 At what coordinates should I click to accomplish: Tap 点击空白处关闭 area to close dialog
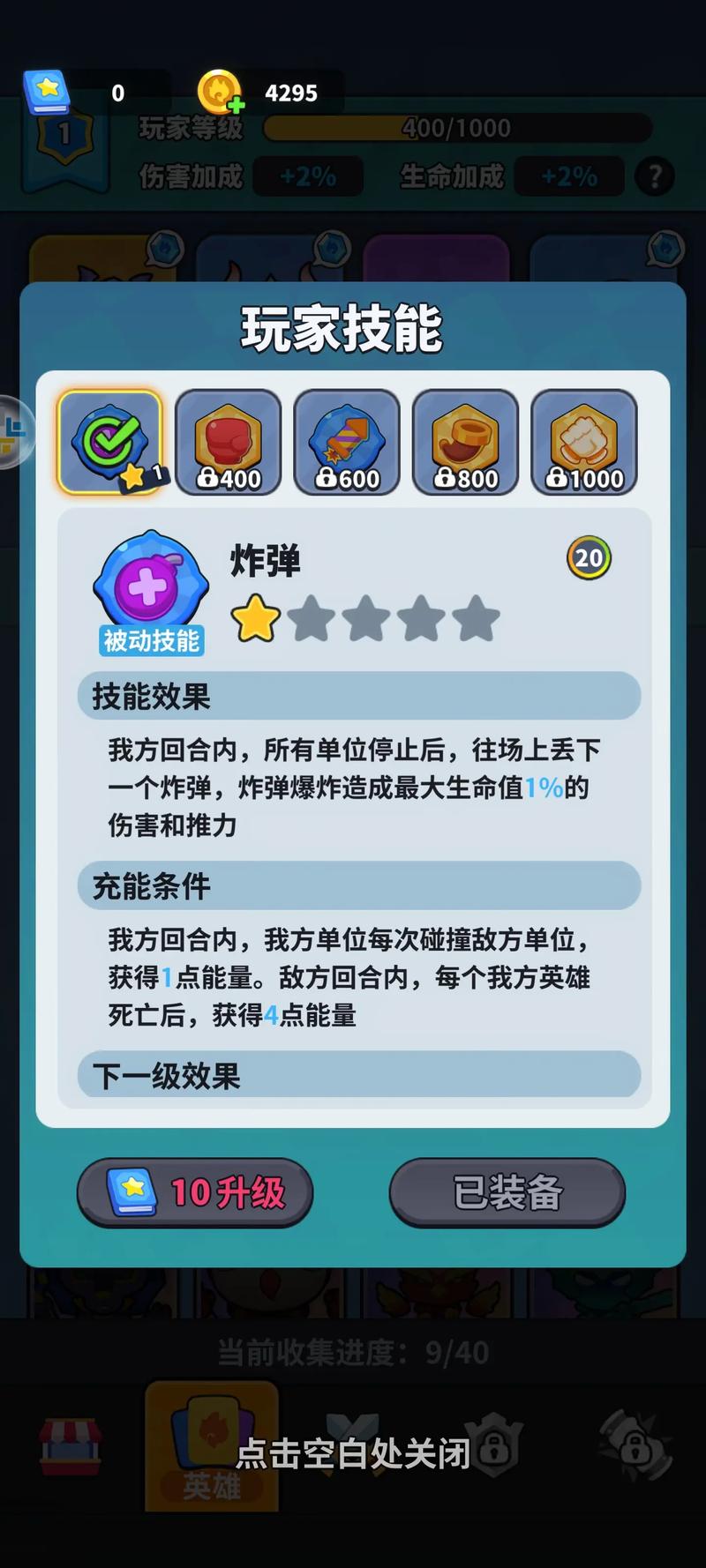tap(353, 1453)
